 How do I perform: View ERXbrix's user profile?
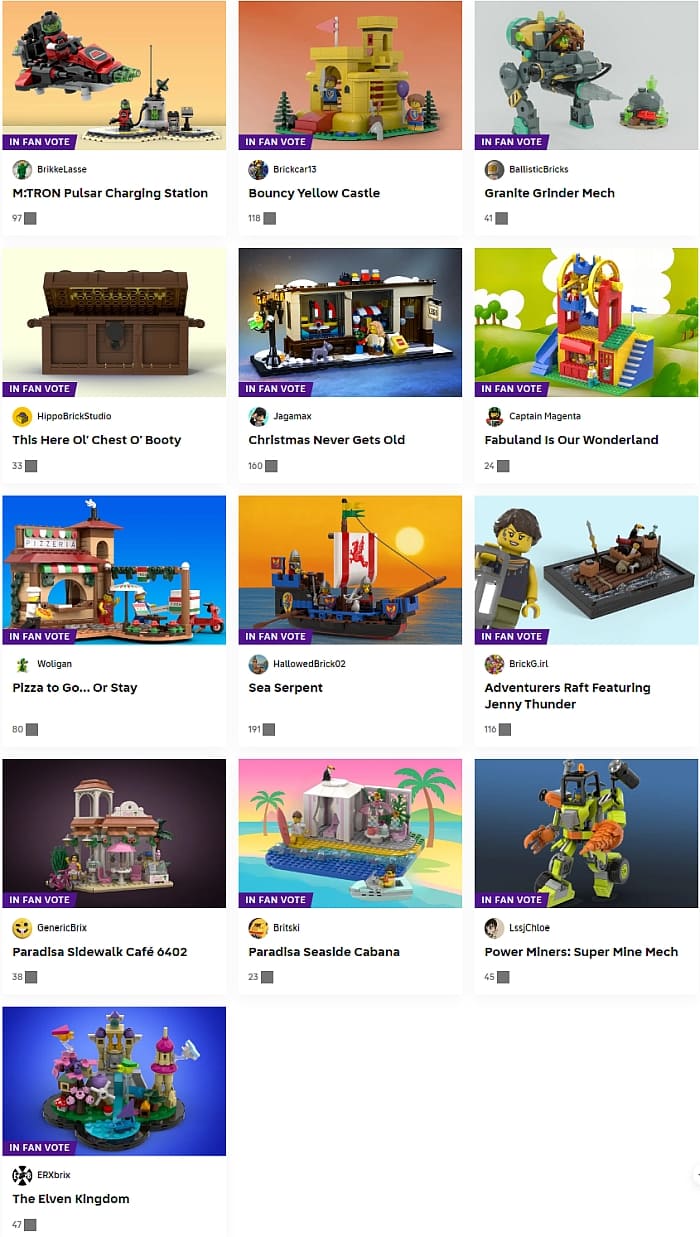[x=53, y=1175]
